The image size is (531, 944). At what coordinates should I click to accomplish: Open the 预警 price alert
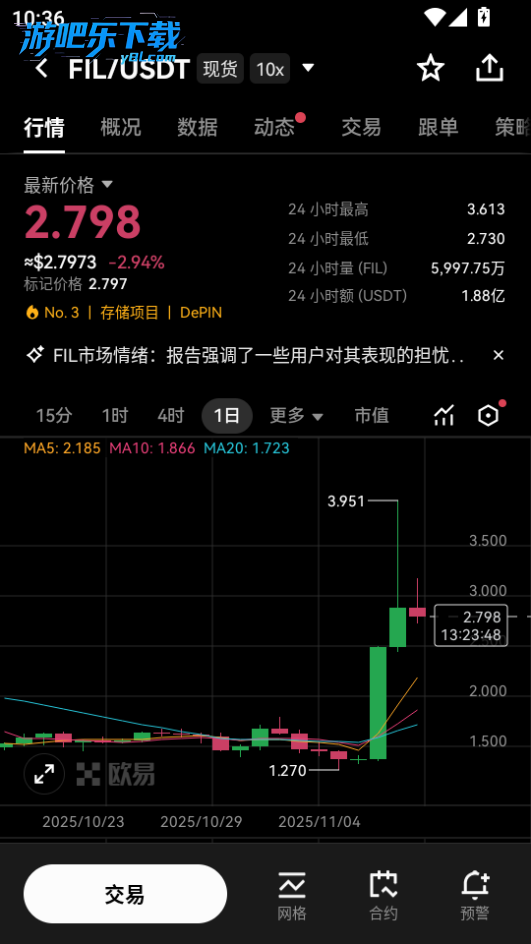475,896
